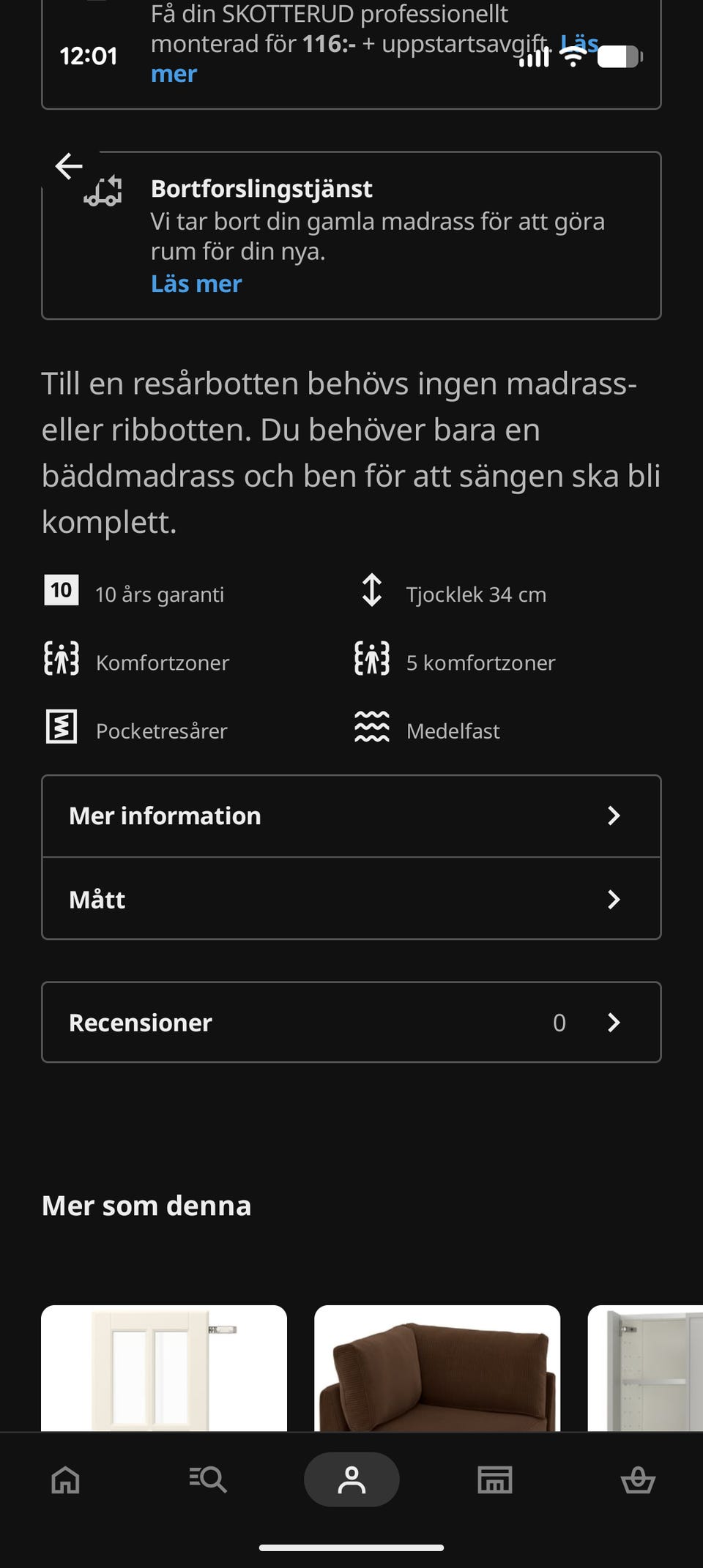
Task: View the brown corner sofa product card
Action: [437, 1368]
